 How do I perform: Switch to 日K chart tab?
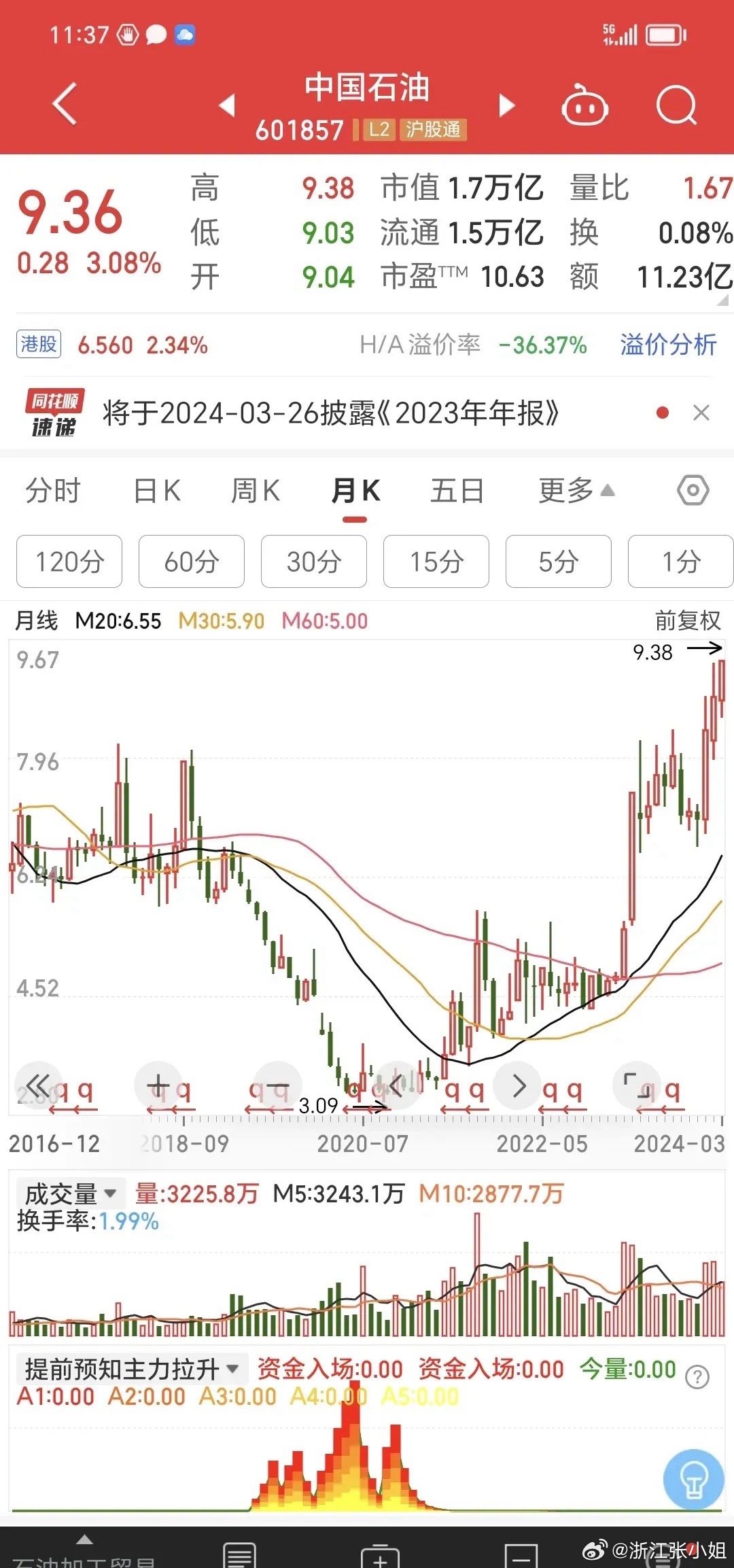pyautogui.click(x=157, y=491)
